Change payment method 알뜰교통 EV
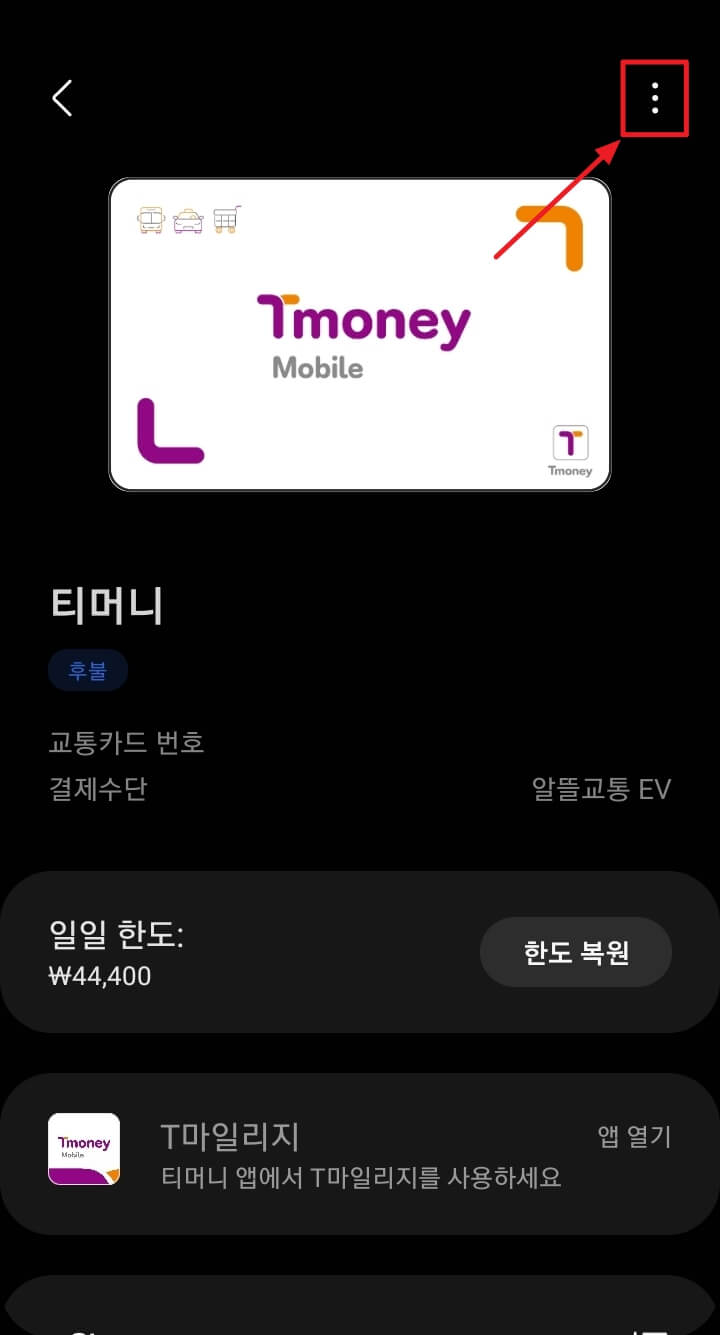Screen dimensions: 720x1335 click(601, 789)
